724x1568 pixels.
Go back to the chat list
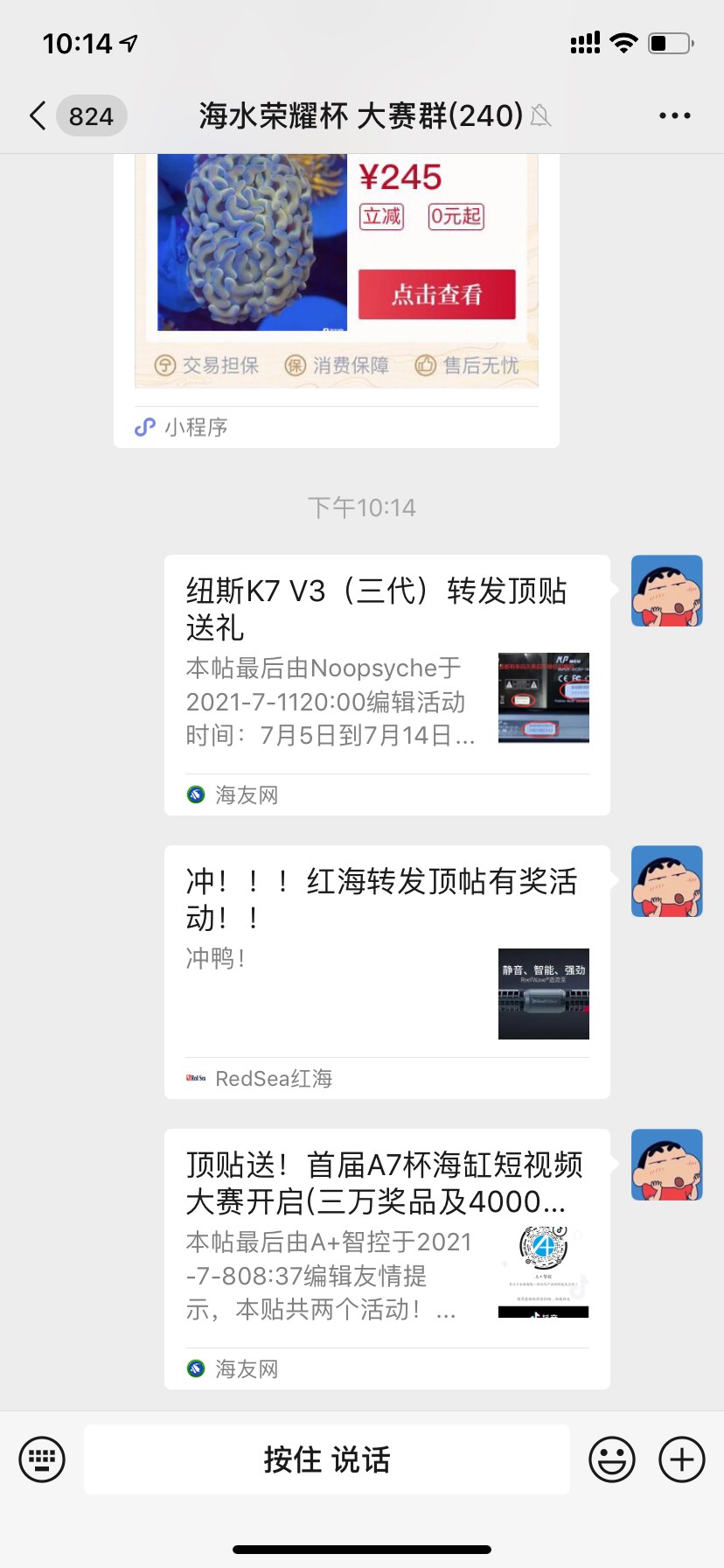click(x=38, y=115)
